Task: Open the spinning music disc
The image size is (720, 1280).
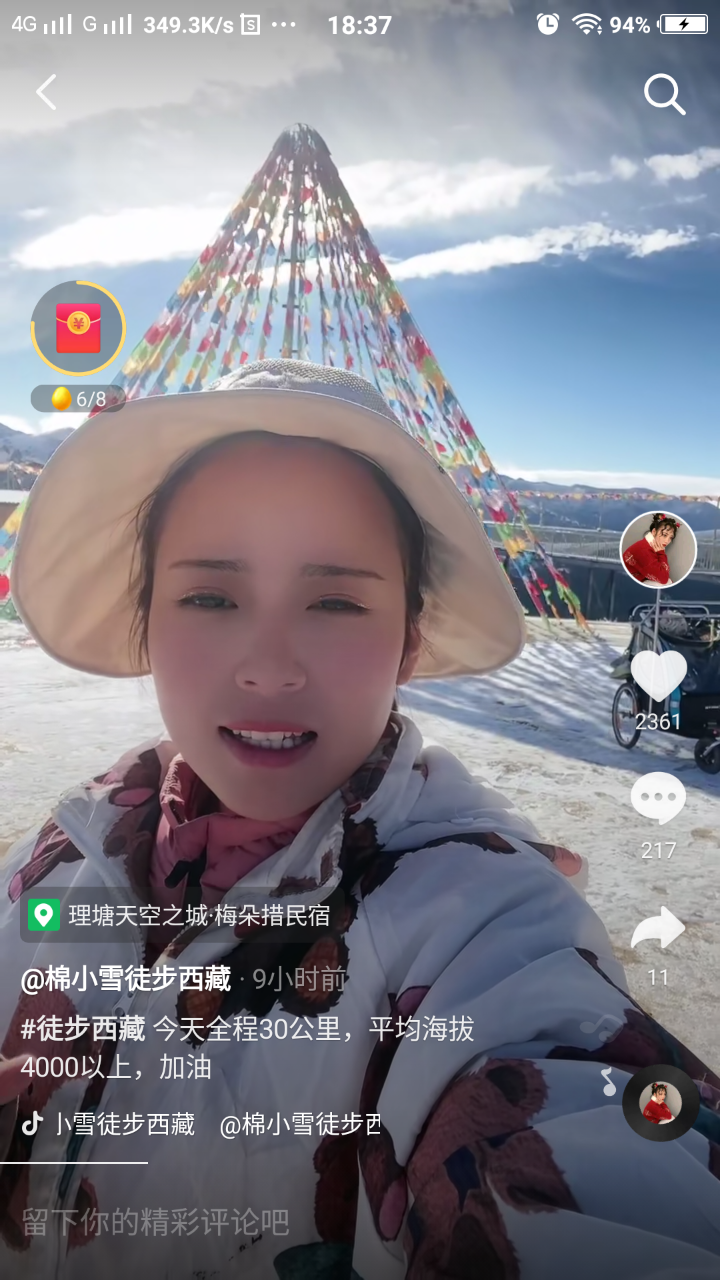Action: pos(660,1102)
